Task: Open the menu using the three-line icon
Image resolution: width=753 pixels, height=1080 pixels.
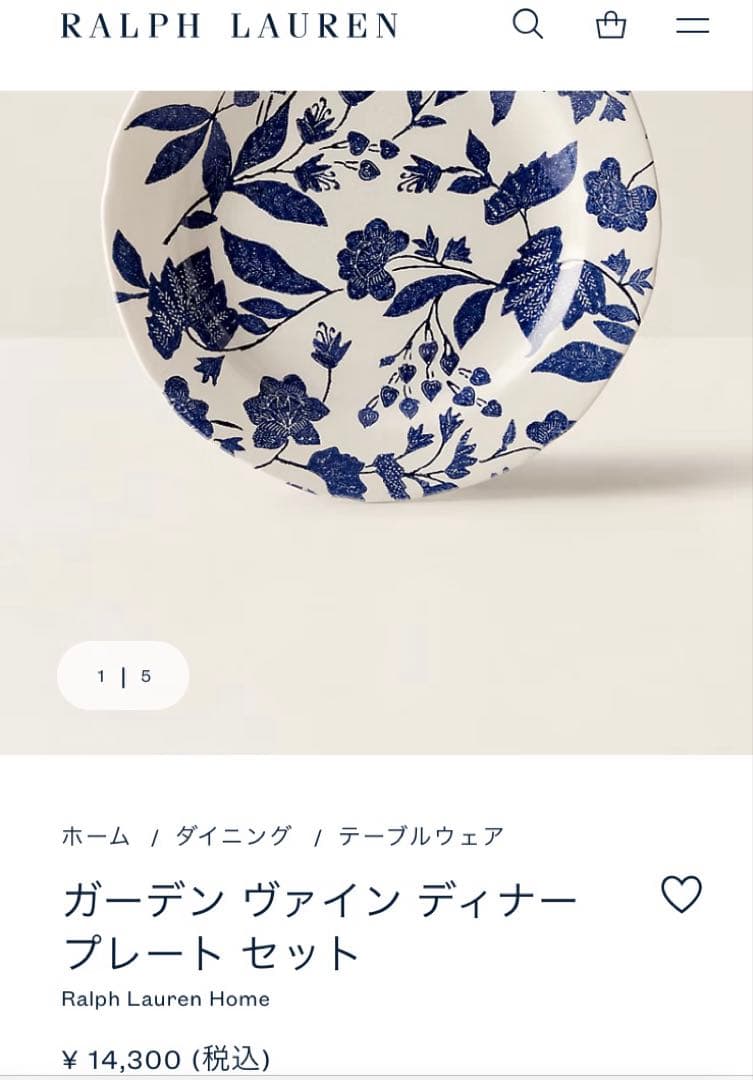Action: [693, 25]
